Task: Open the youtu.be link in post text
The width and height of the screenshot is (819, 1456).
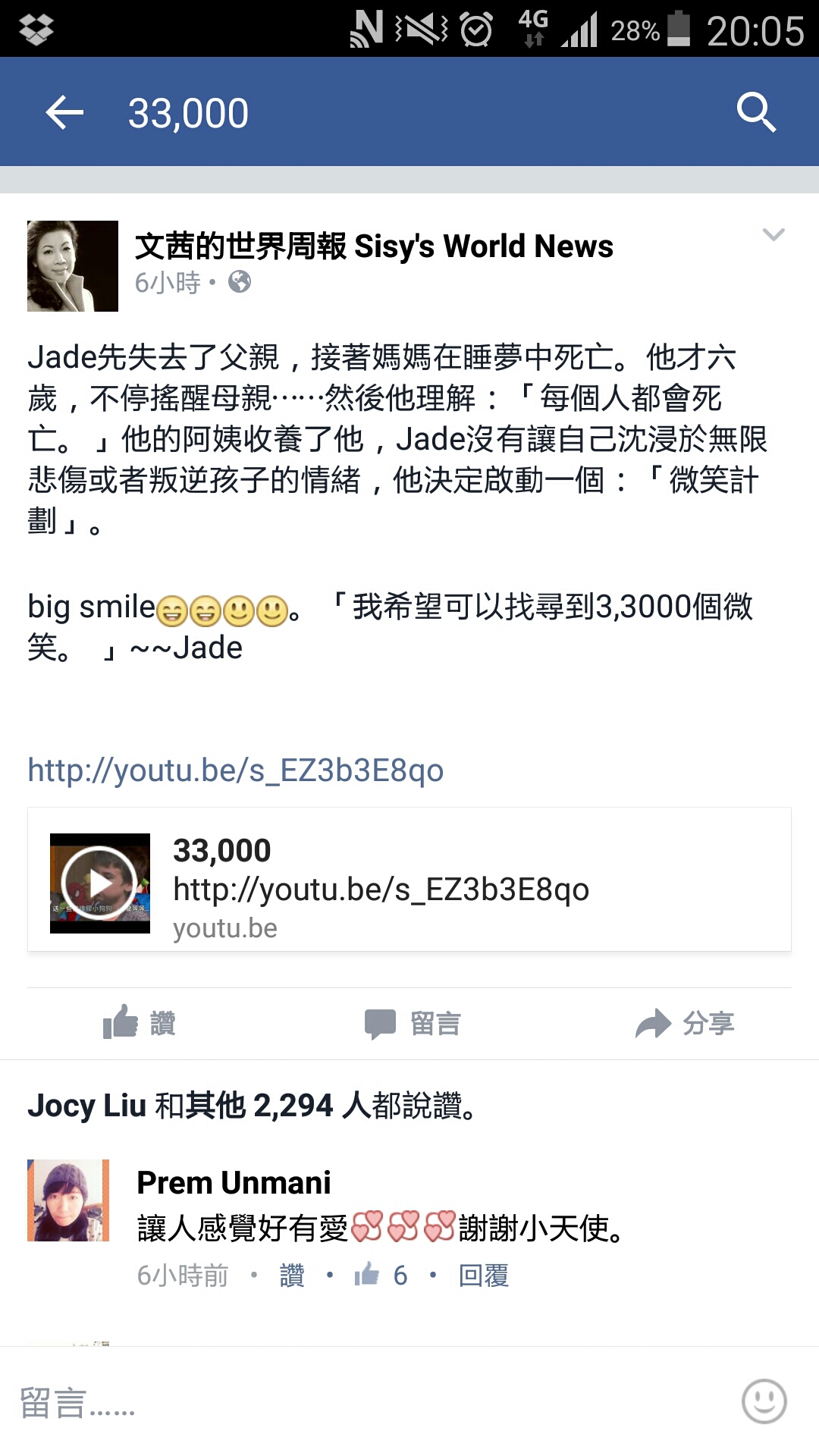Action: tap(236, 770)
